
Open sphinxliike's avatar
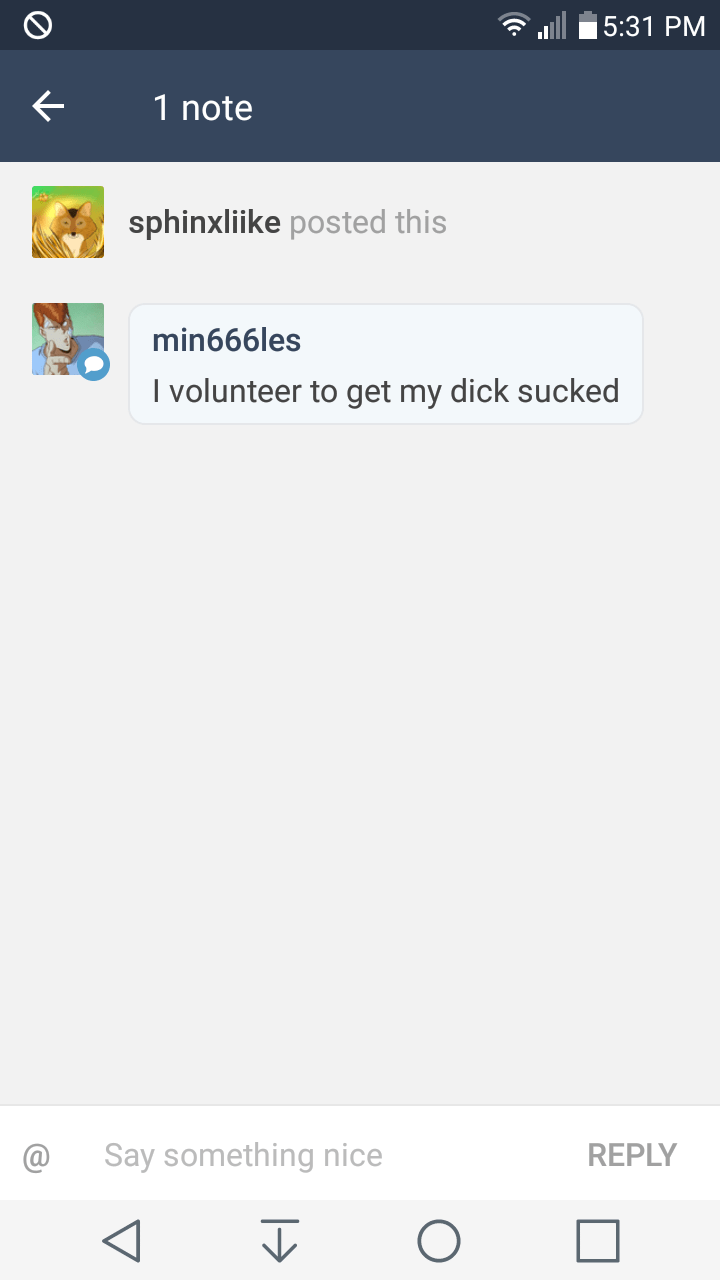pos(68,222)
